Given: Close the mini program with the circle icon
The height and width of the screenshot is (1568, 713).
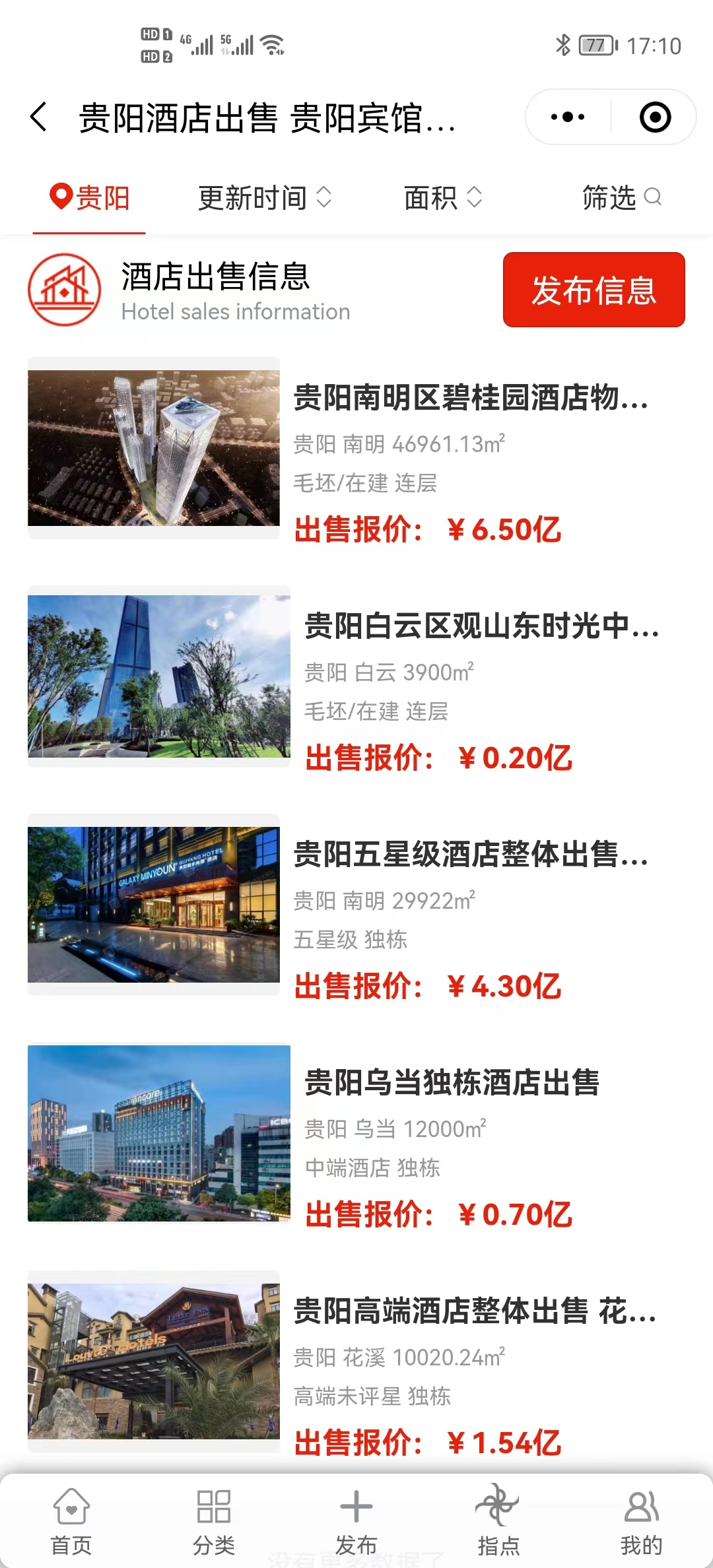Looking at the screenshot, I should [x=655, y=117].
